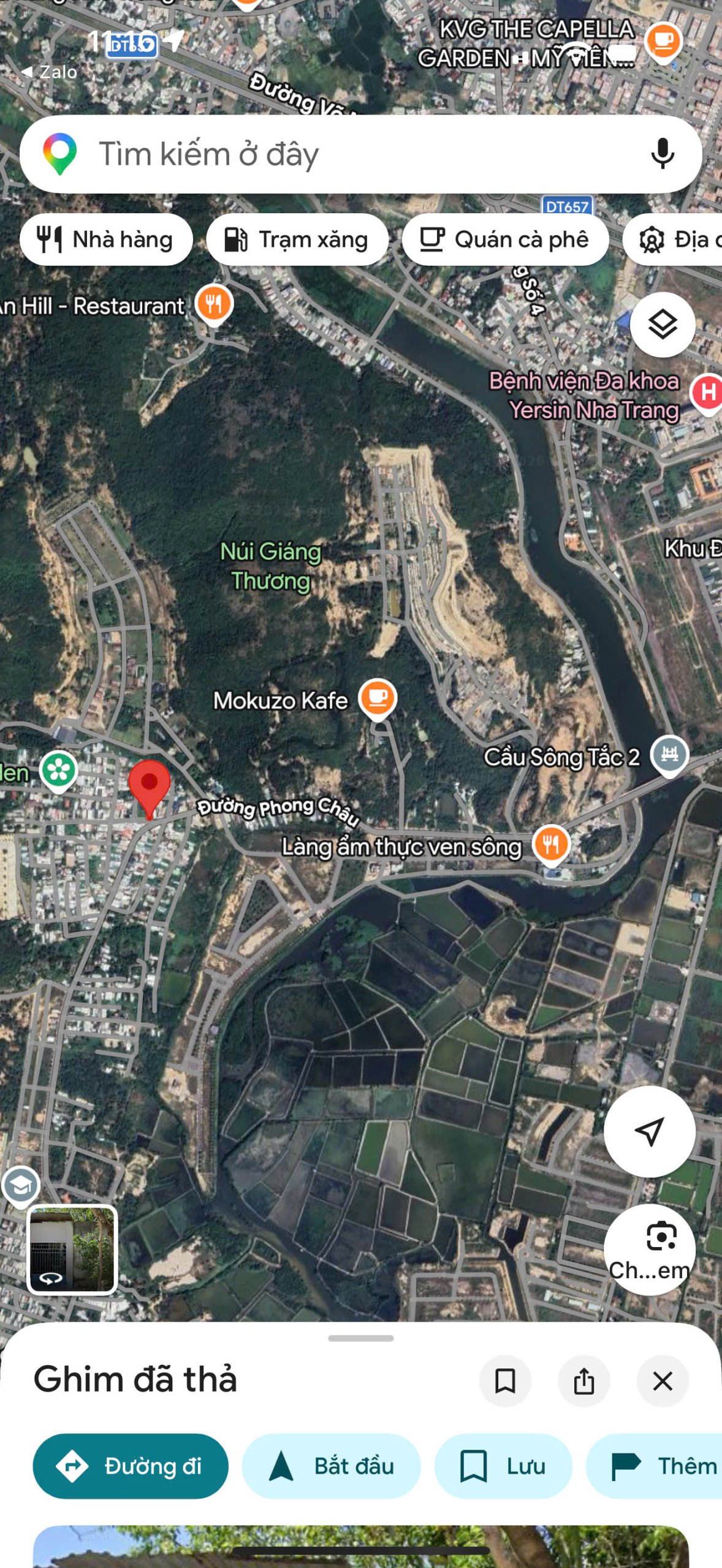Bookmark the dropped pin from the header
This screenshot has width=722, height=1568.
coord(505,1381)
